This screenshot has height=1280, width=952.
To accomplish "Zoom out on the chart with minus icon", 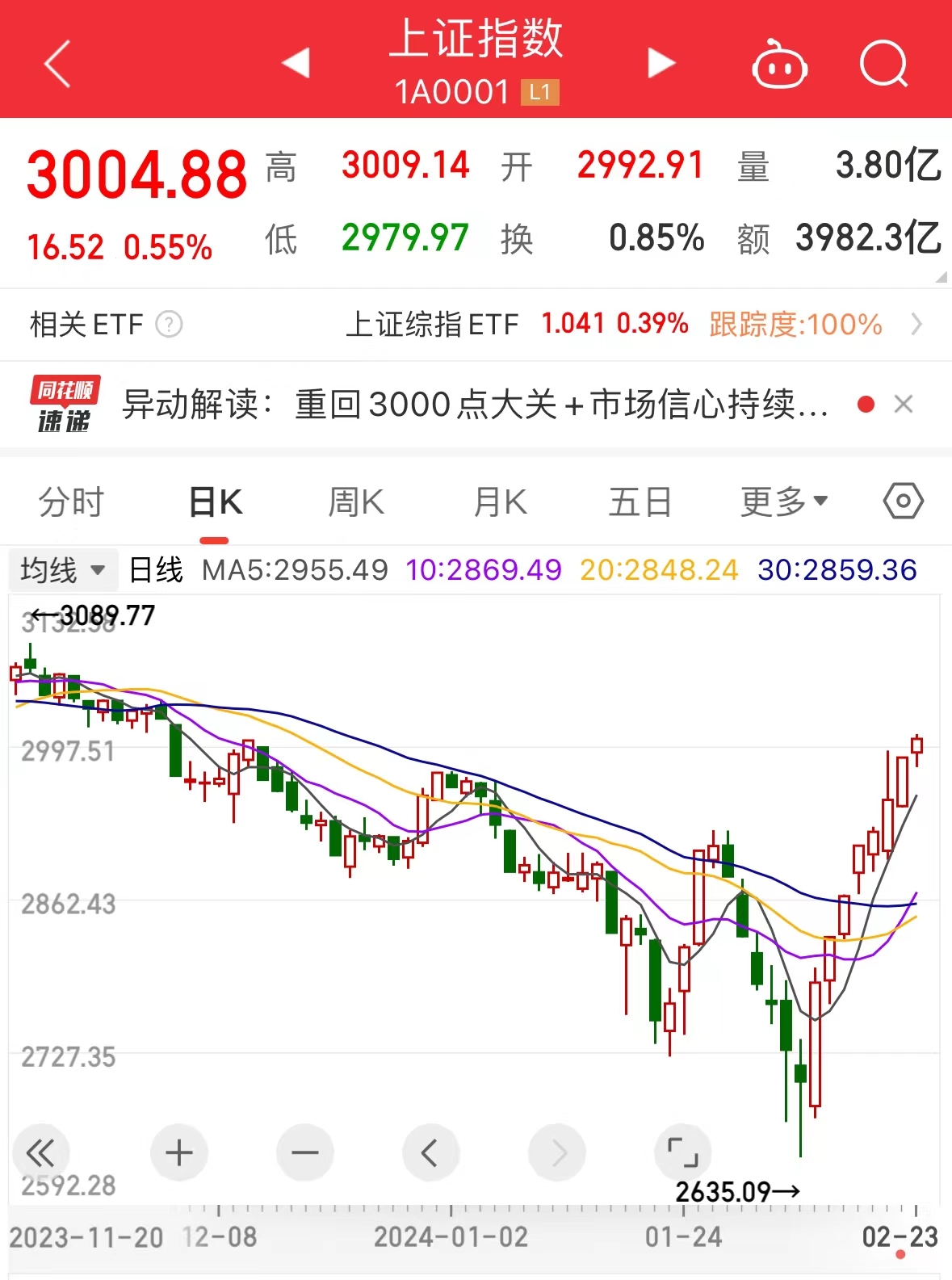I will pyautogui.click(x=304, y=1153).
